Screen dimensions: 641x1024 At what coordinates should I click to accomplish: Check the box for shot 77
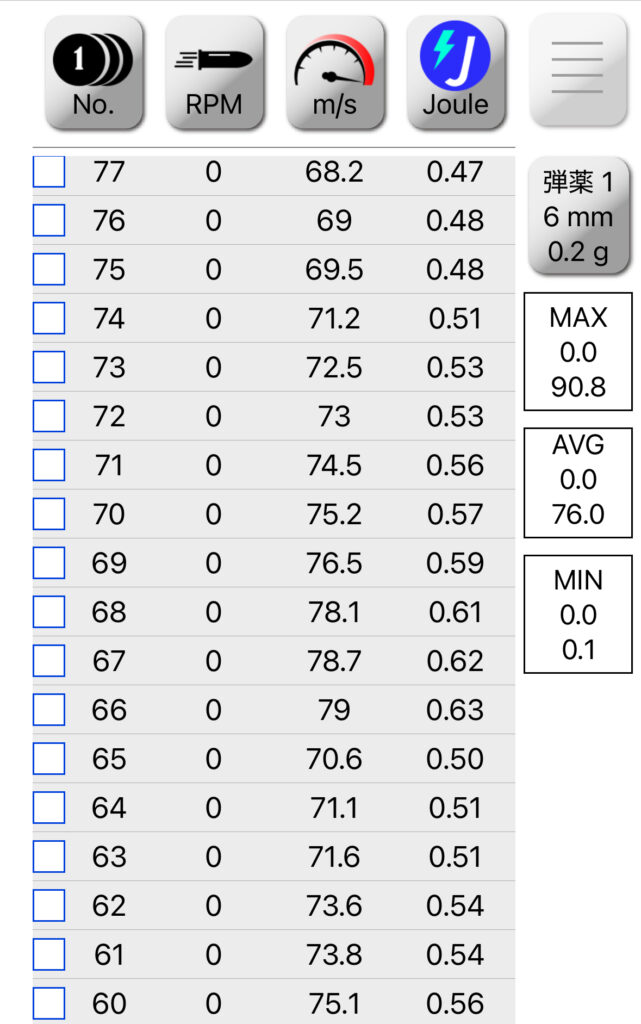pos(49,172)
